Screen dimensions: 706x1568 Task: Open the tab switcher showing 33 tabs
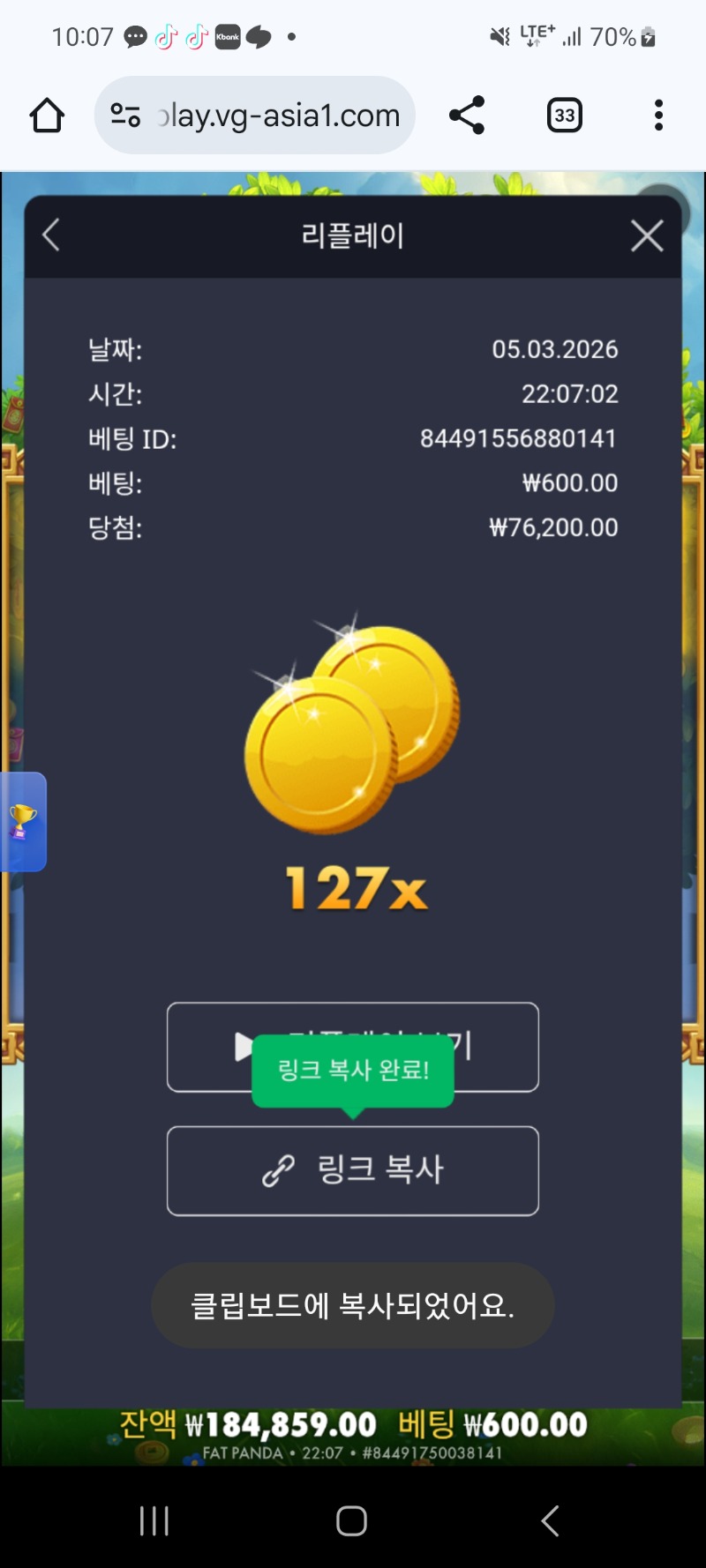(565, 116)
